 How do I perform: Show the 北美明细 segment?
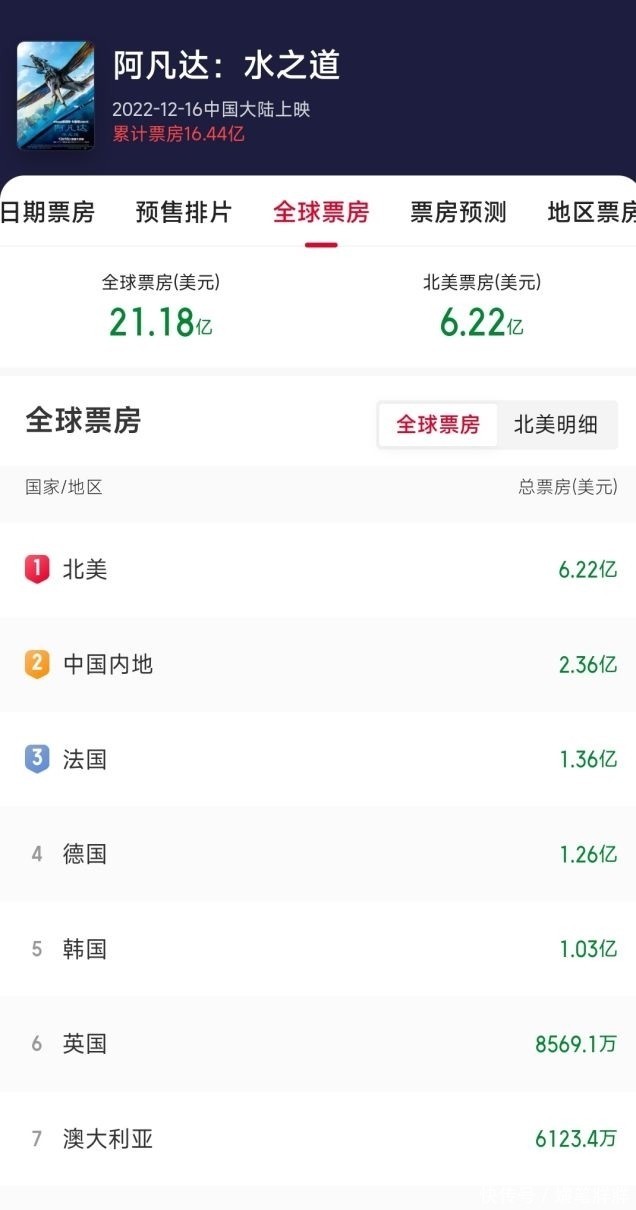point(556,424)
